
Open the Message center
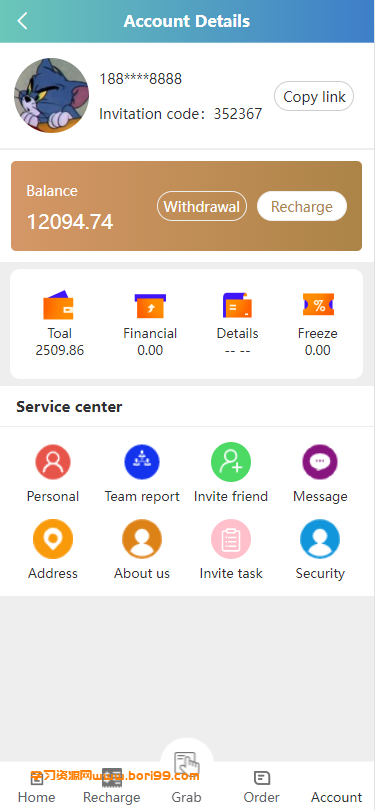[320, 474]
